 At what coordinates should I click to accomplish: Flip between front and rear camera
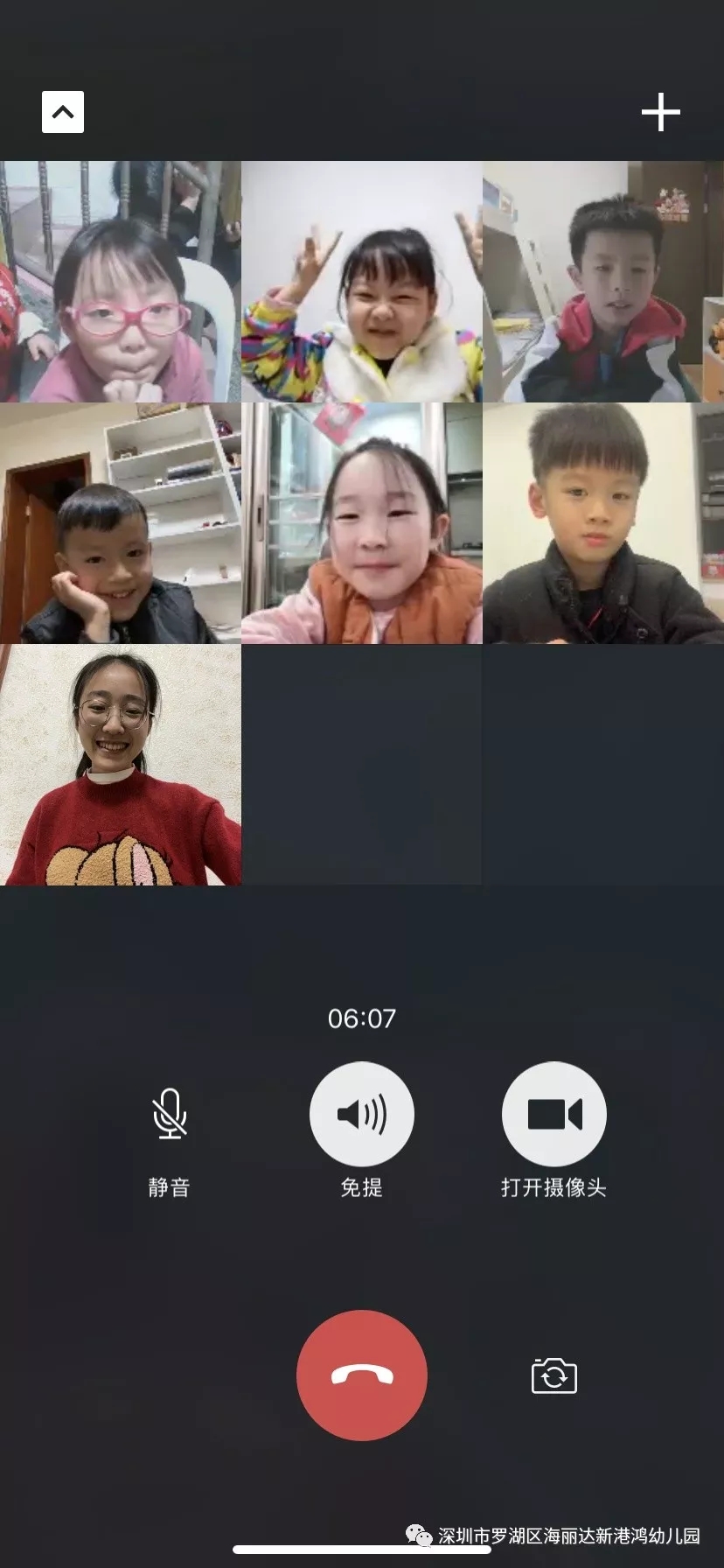click(x=553, y=1375)
